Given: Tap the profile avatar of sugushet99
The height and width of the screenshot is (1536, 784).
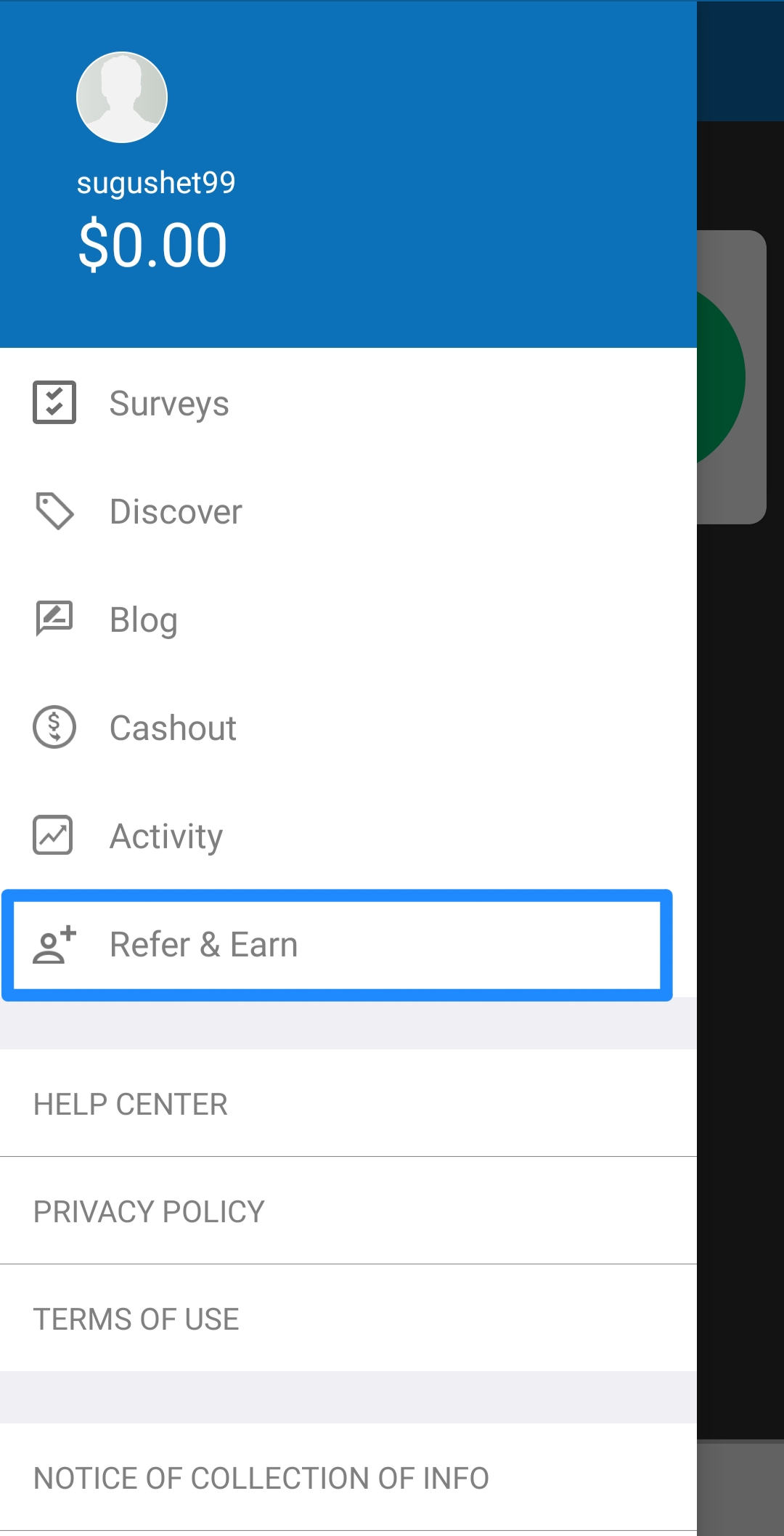Looking at the screenshot, I should [x=122, y=97].
